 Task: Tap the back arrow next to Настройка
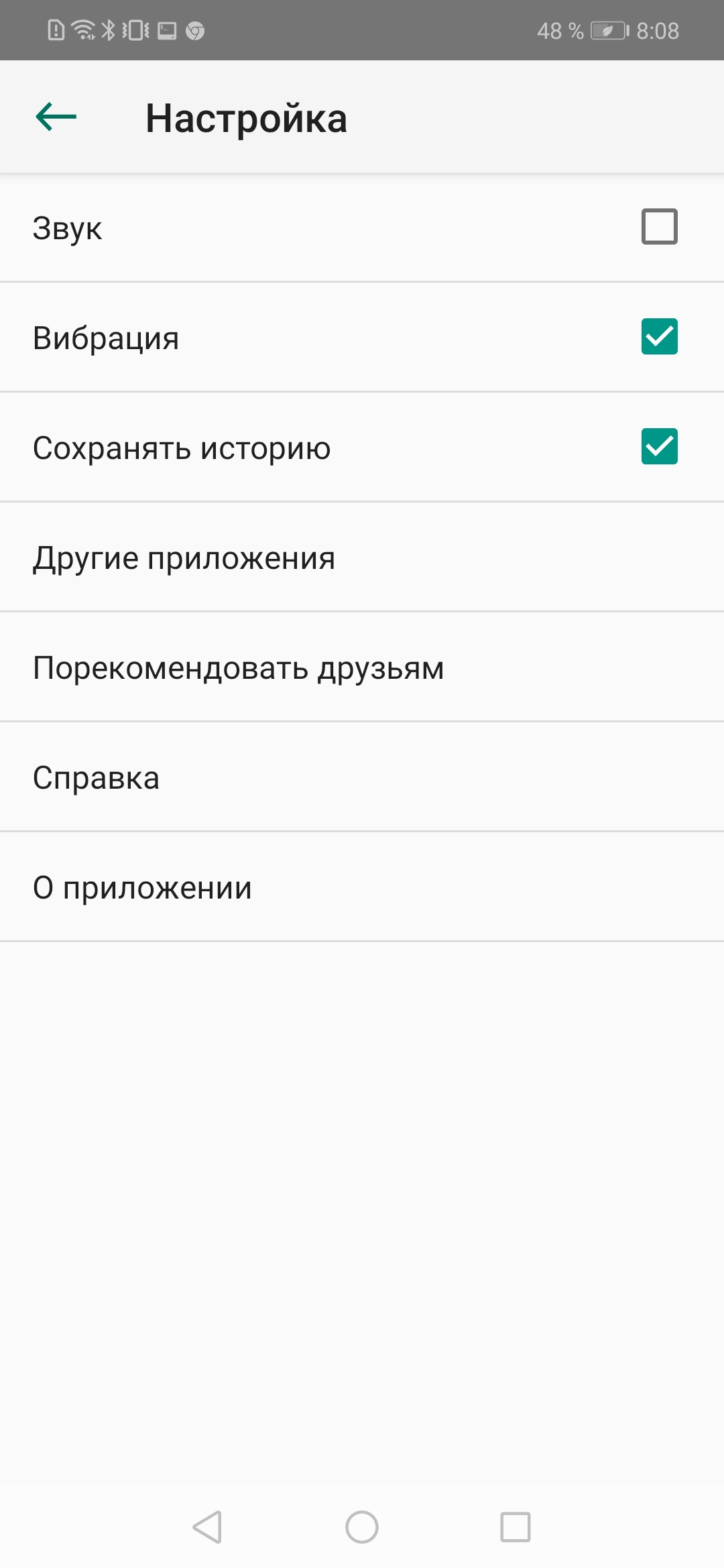pos(55,118)
